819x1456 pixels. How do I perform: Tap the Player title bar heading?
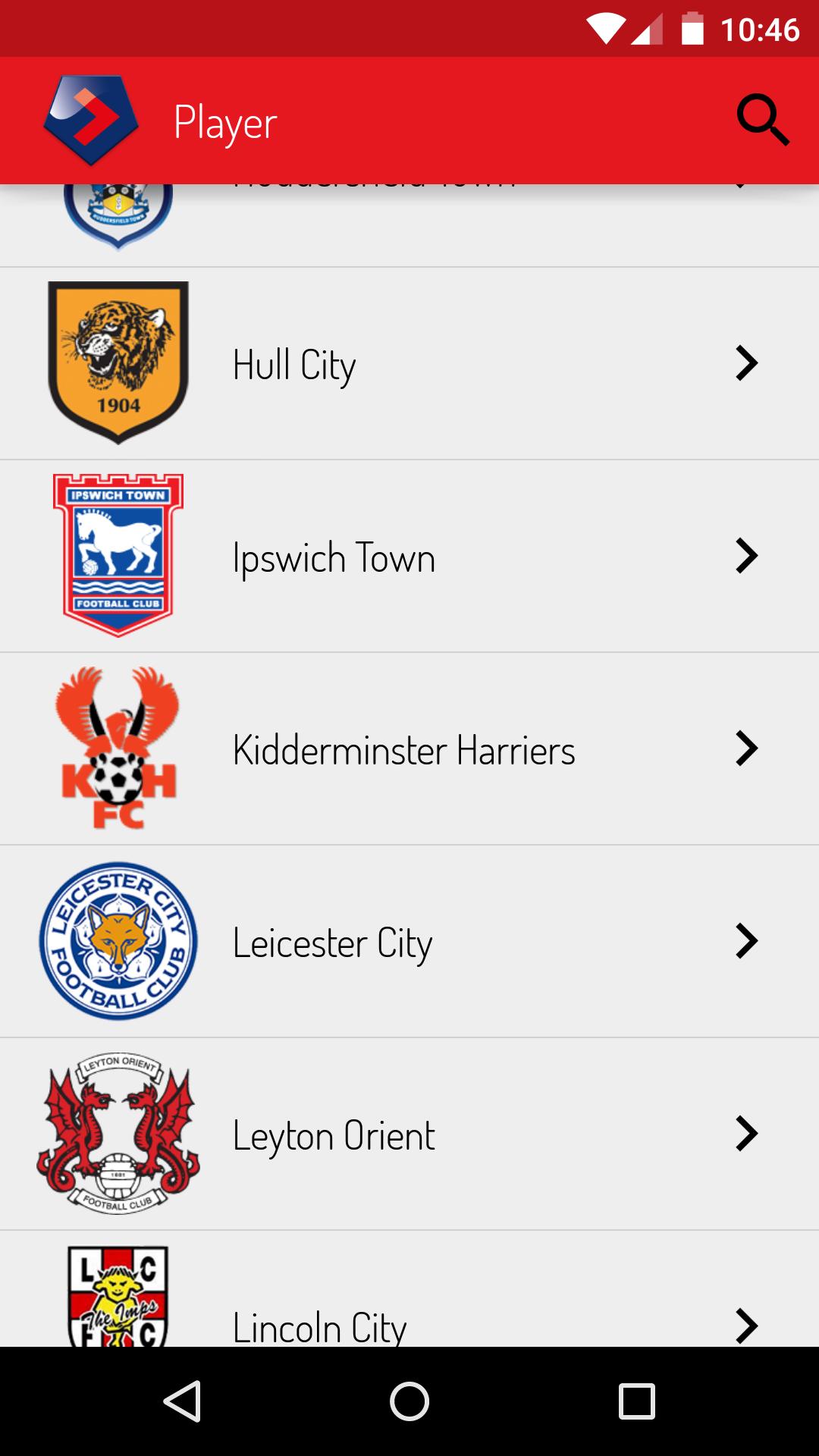click(225, 121)
